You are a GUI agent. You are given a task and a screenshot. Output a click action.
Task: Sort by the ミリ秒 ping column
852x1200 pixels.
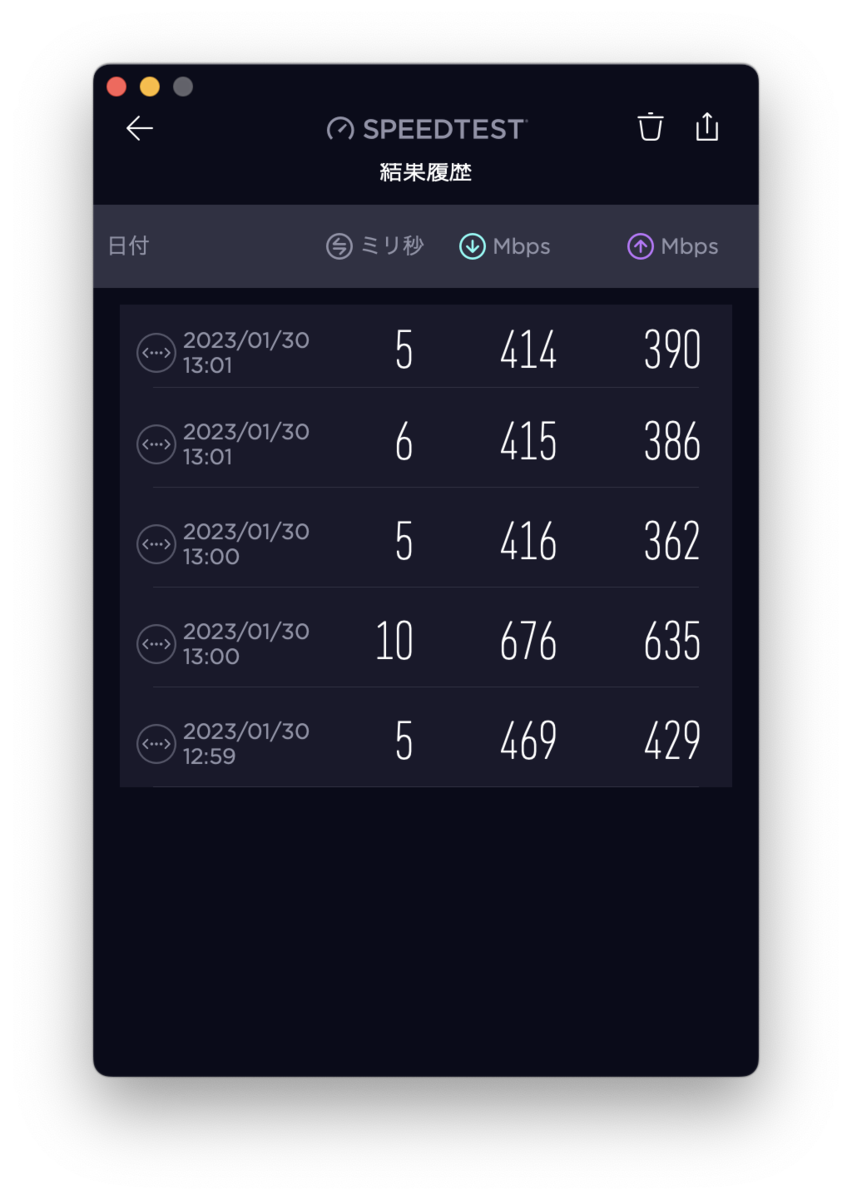(x=375, y=246)
